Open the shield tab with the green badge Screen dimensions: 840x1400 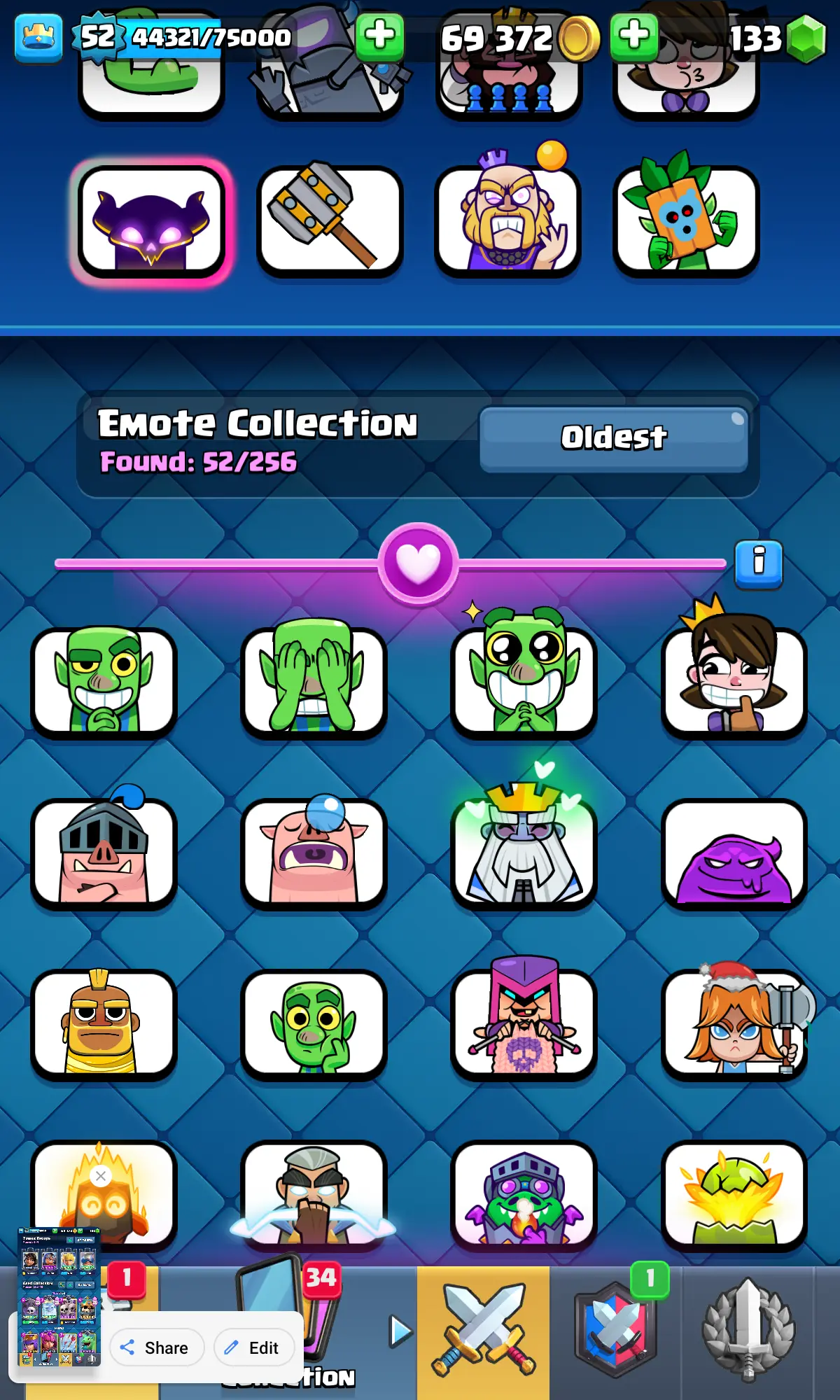point(615,1330)
